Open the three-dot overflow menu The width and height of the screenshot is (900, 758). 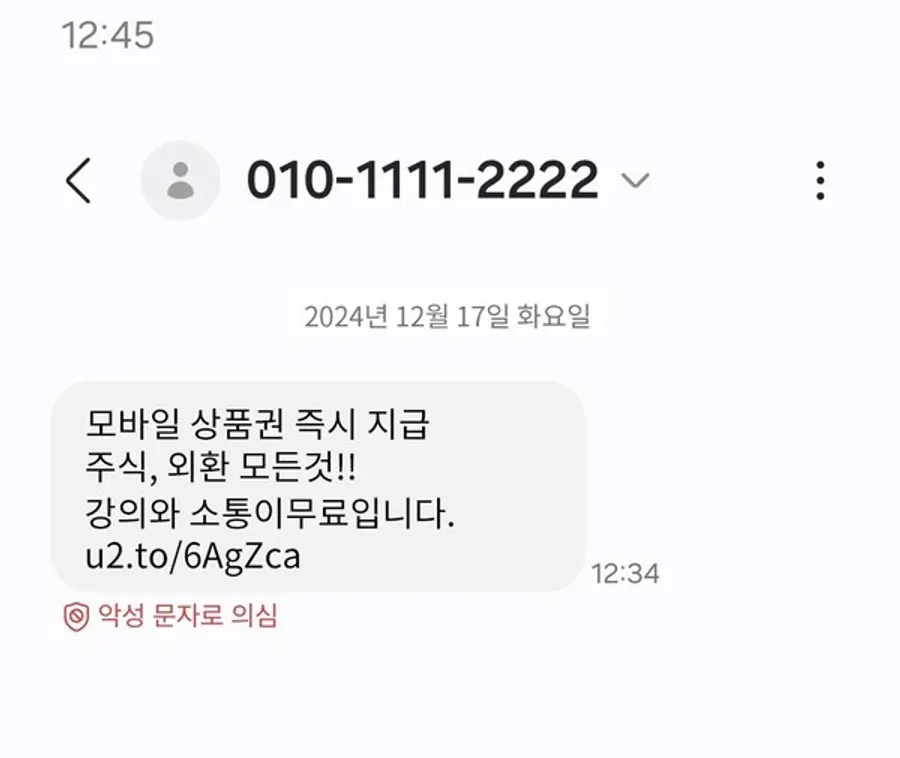(x=820, y=181)
